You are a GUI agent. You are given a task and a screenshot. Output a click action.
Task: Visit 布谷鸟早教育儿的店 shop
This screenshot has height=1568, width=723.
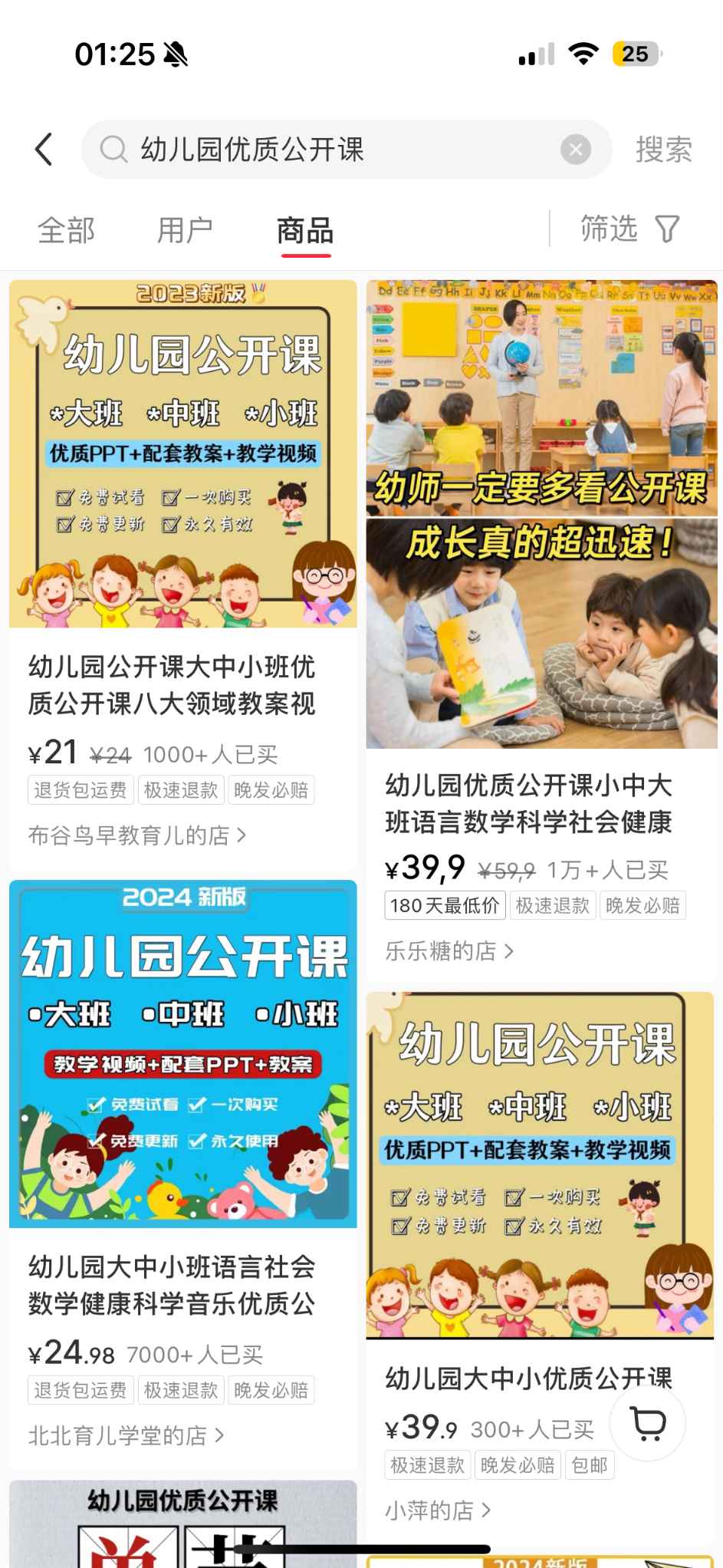click(136, 835)
